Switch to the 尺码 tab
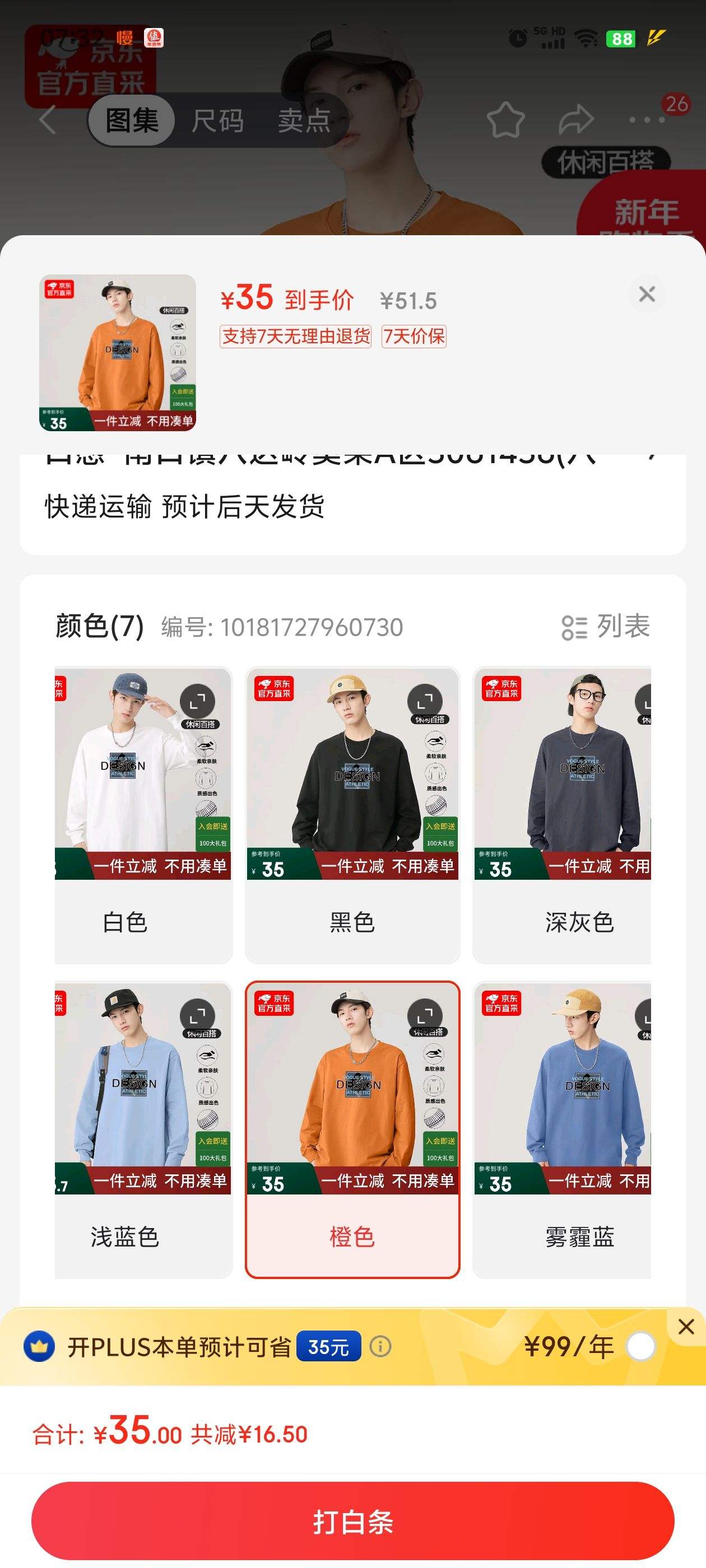The height and width of the screenshot is (1568, 706). (x=217, y=120)
